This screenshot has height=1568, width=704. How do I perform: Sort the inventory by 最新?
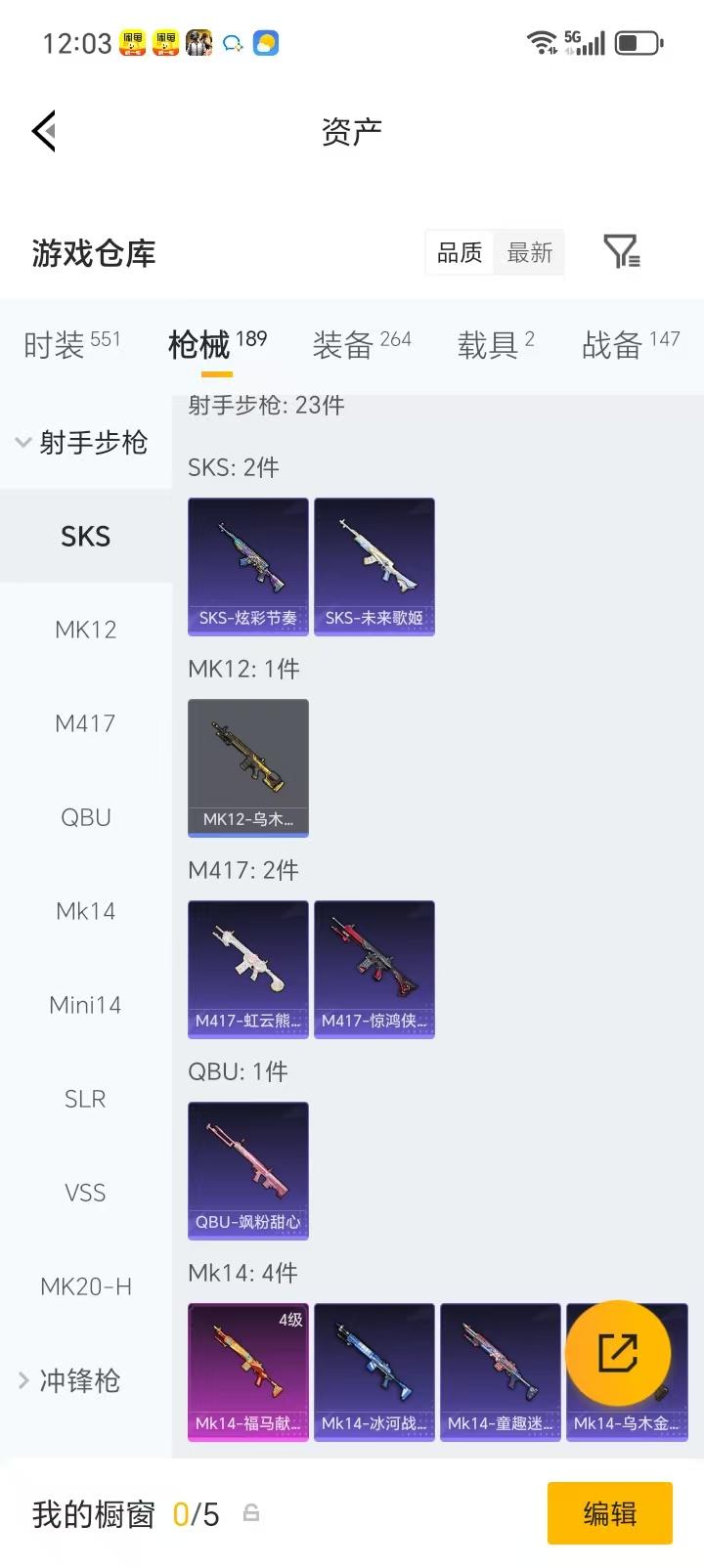tap(530, 253)
